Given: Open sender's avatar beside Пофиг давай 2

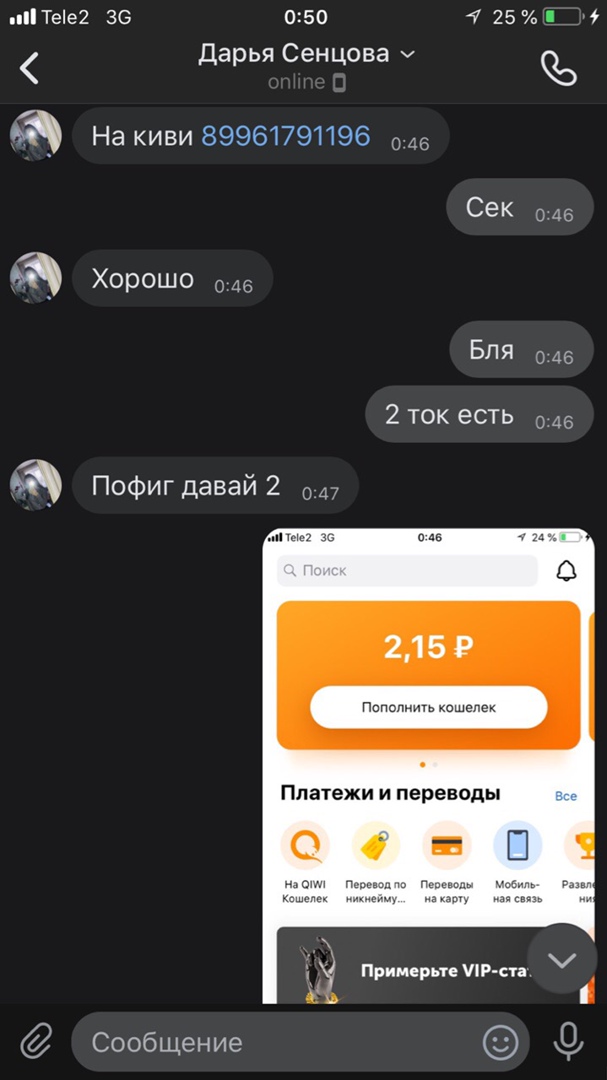Looking at the screenshot, I should point(36,486).
